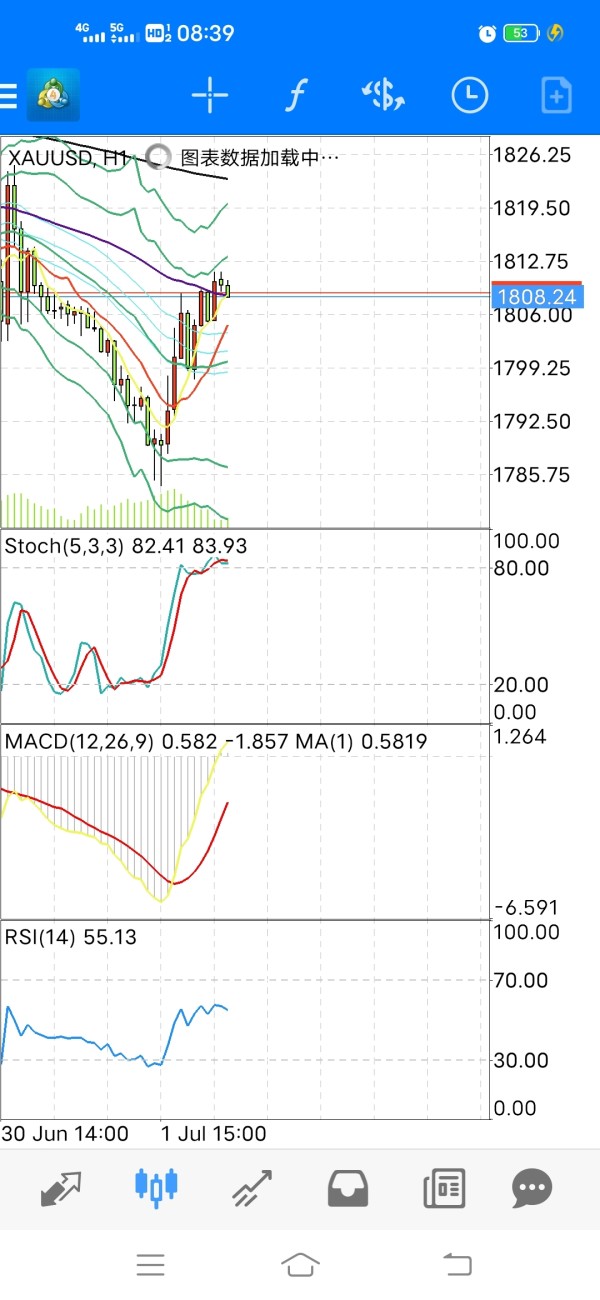Create a new order
Screen dimensions: 600x1300
556,96
